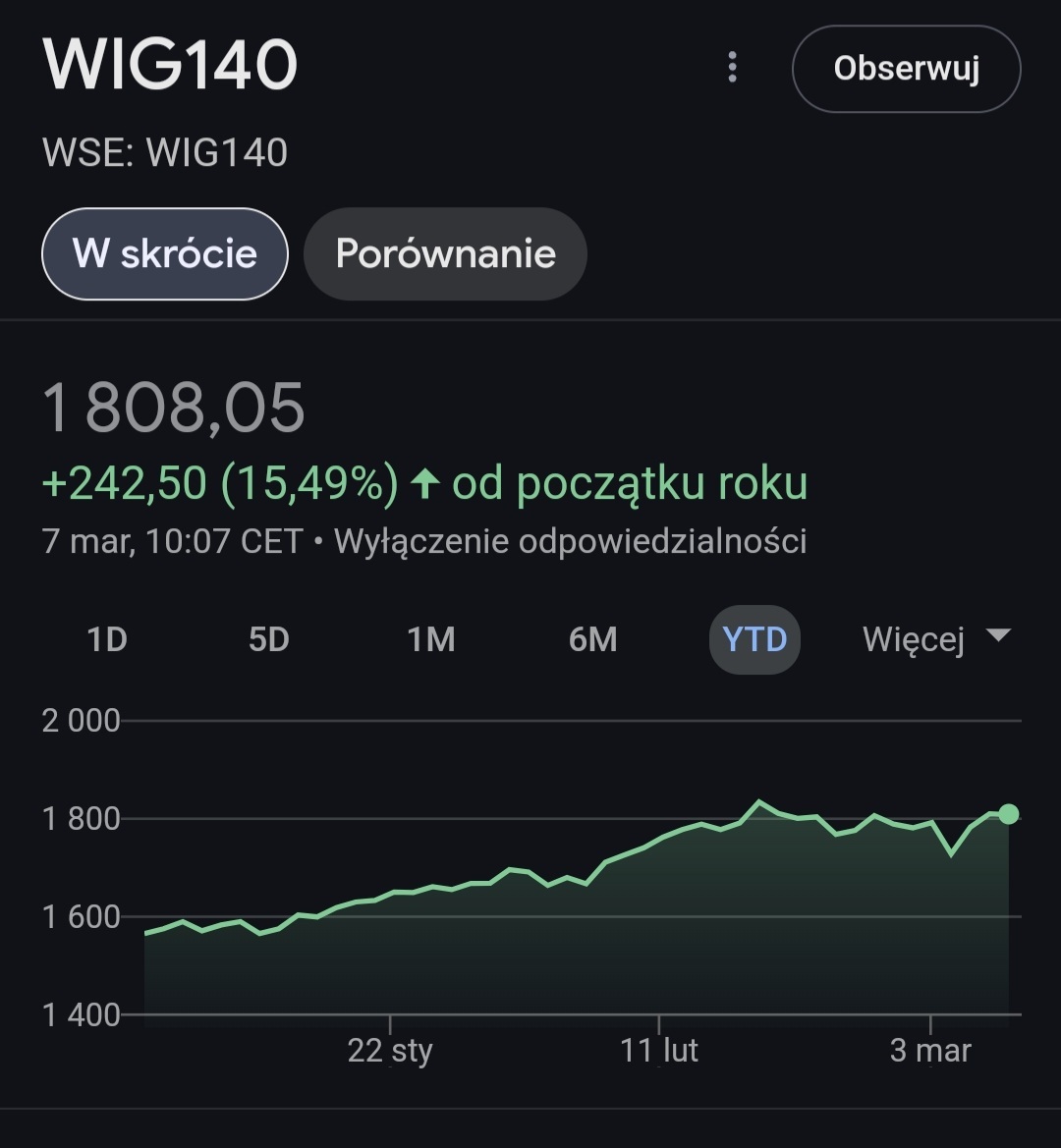Screen dimensions: 1061x1148
Task: View the 6M chart range
Action: tap(592, 640)
